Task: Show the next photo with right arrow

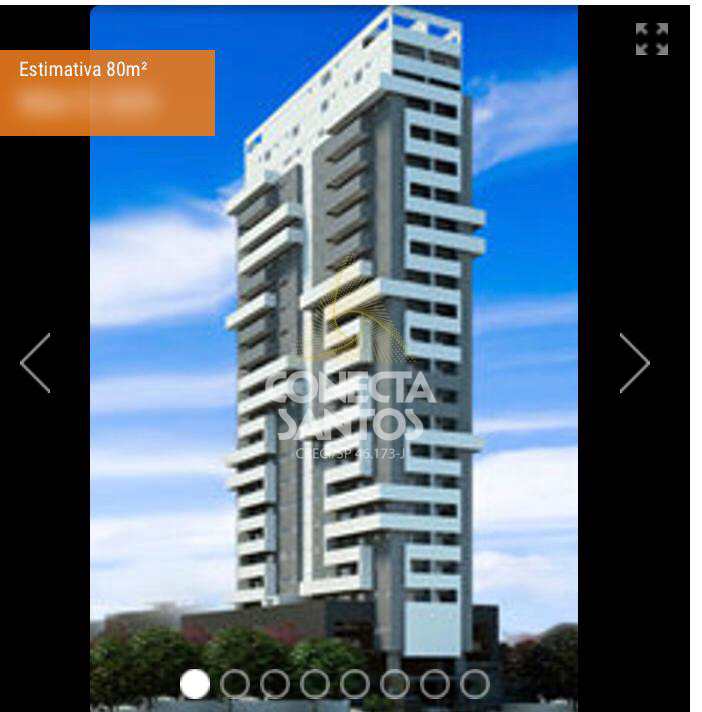Action: (634, 363)
